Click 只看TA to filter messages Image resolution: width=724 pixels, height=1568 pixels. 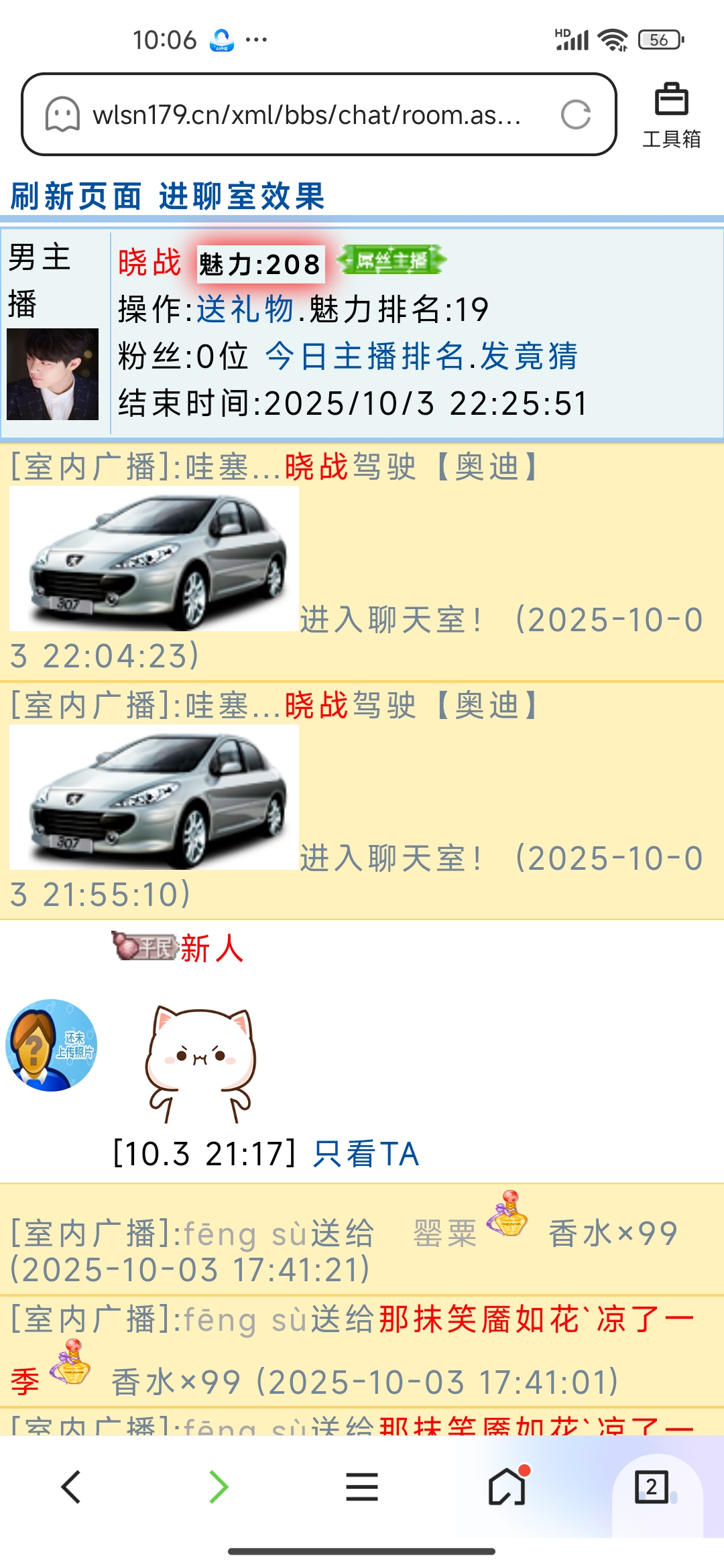pos(364,1154)
